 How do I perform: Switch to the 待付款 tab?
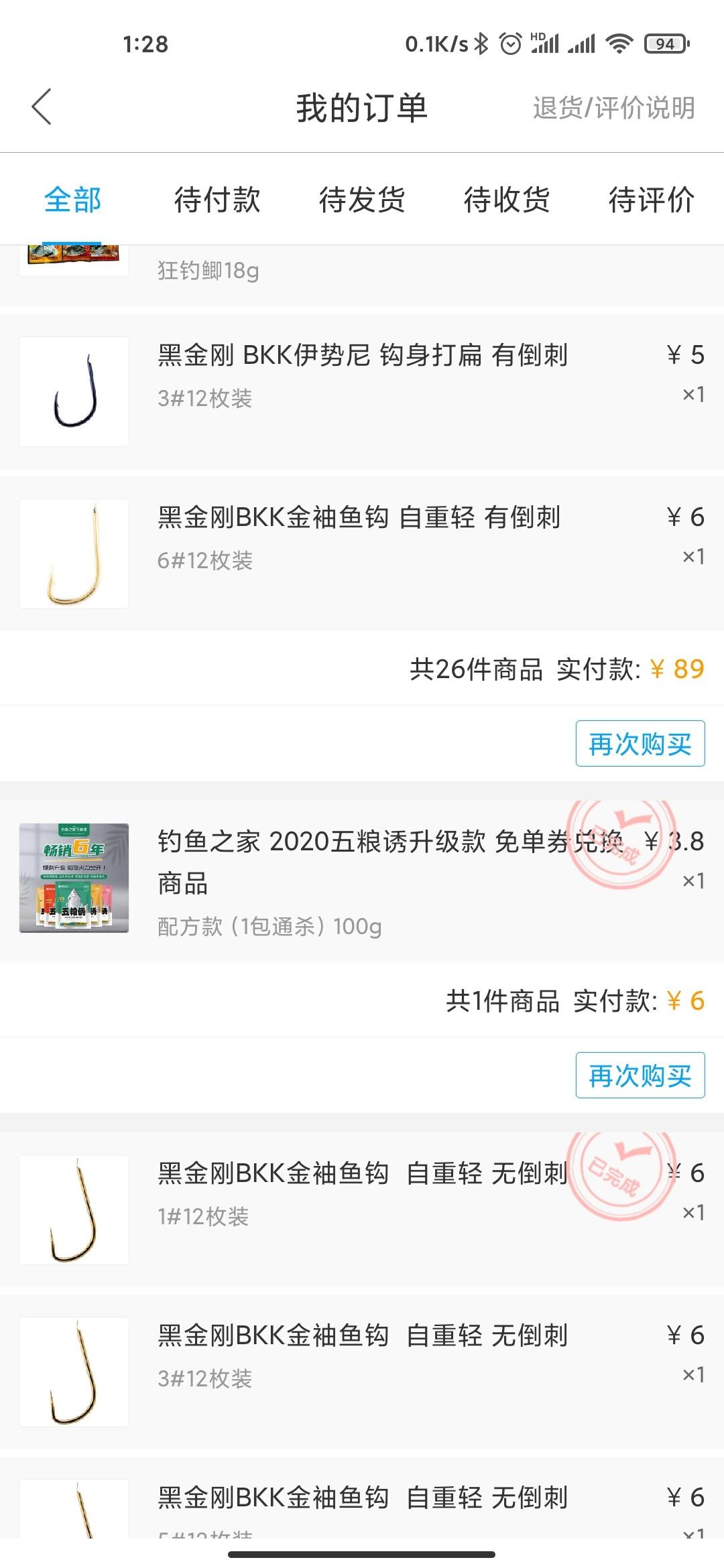click(x=217, y=200)
